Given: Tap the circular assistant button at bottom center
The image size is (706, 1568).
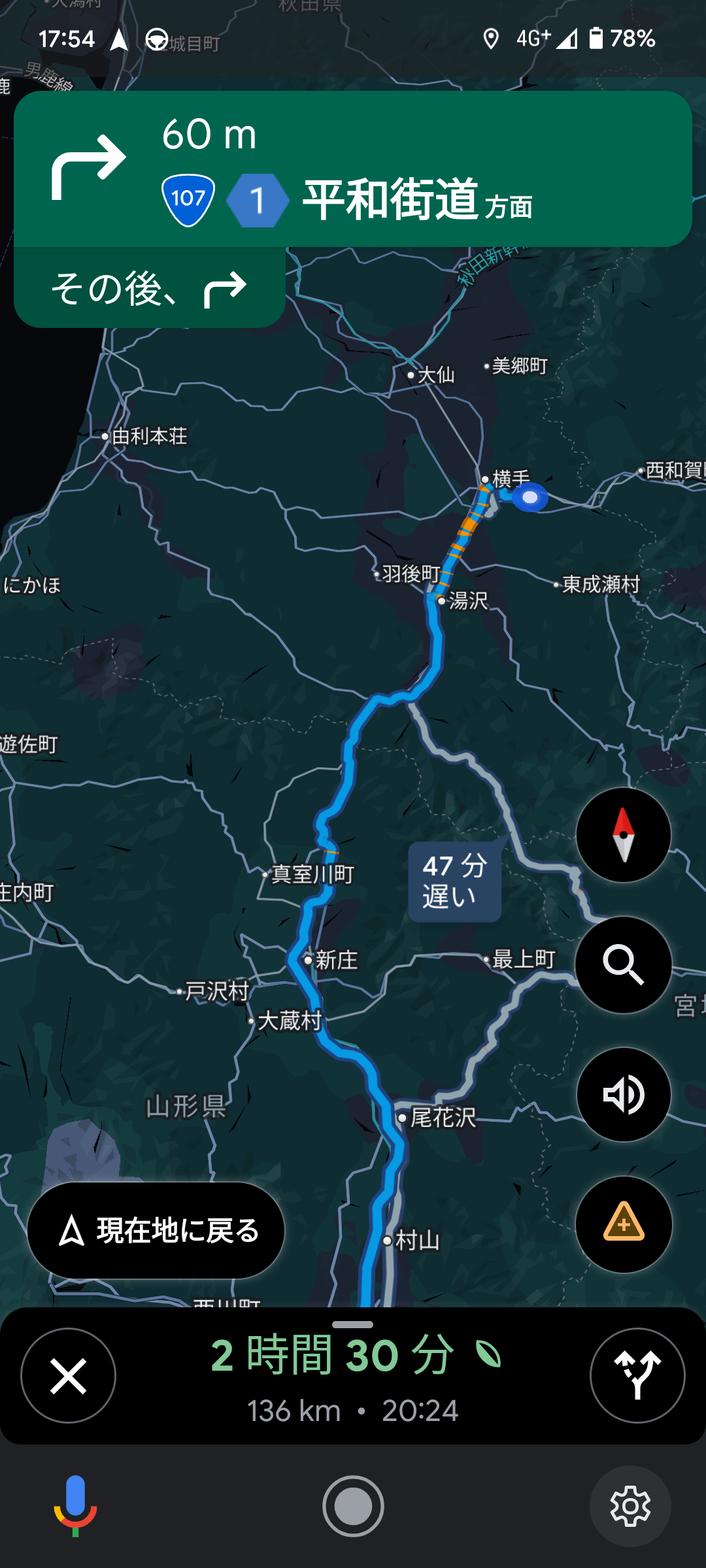Looking at the screenshot, I should (x=353, y=1506).
